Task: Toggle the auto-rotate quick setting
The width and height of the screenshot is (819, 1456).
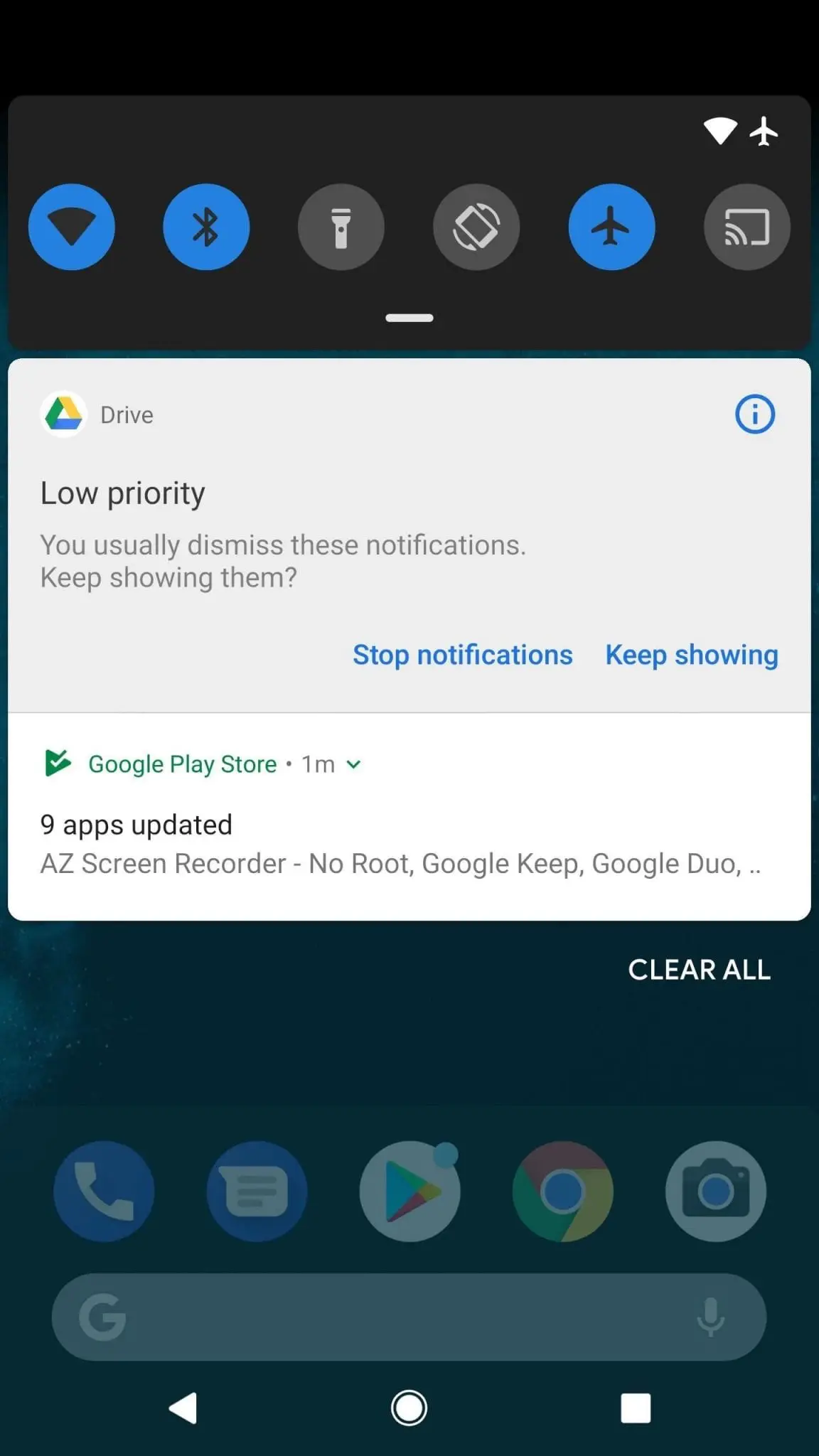Action: tap(476, 227)
